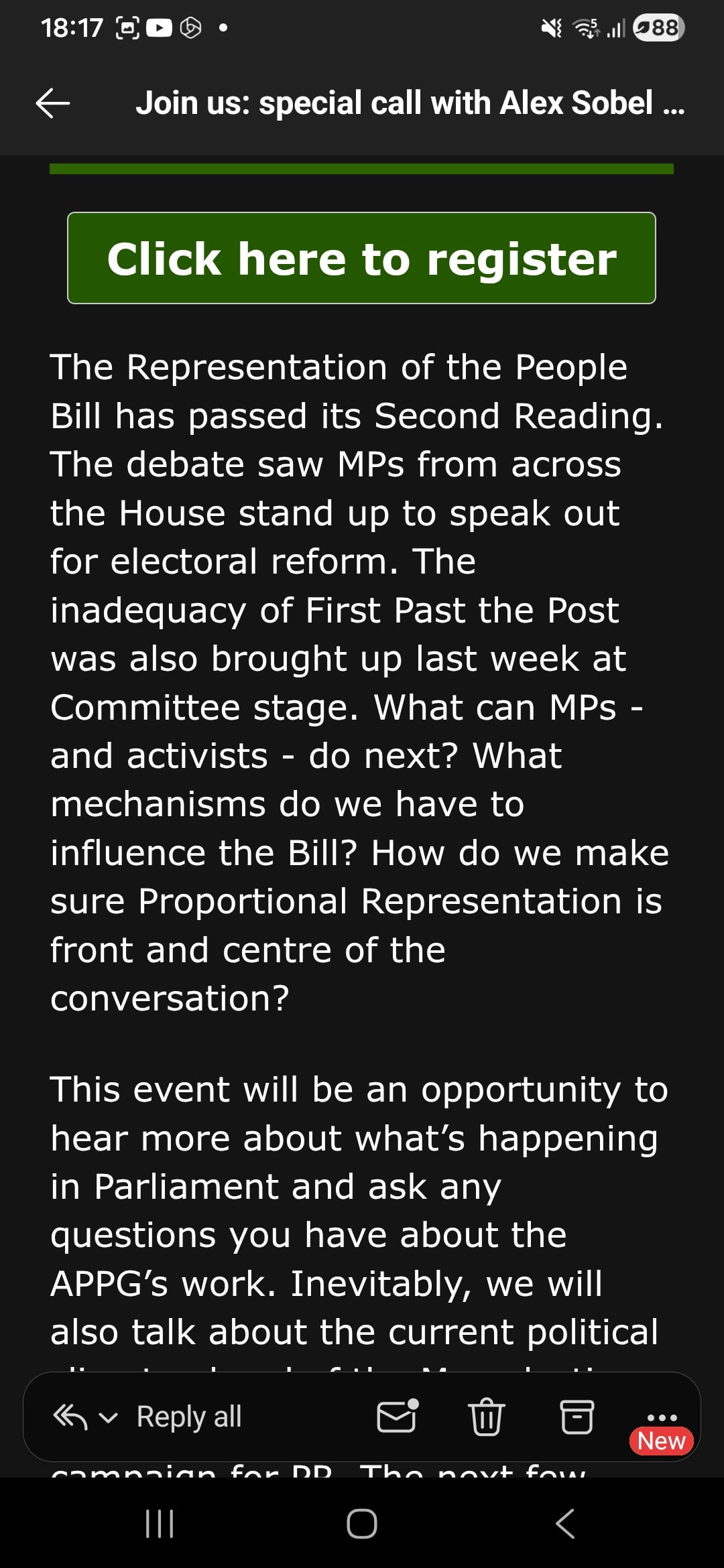Expand the reply options chevron
The width and height of the screenshot is (724, 1568).
(x=108, y=1417)
